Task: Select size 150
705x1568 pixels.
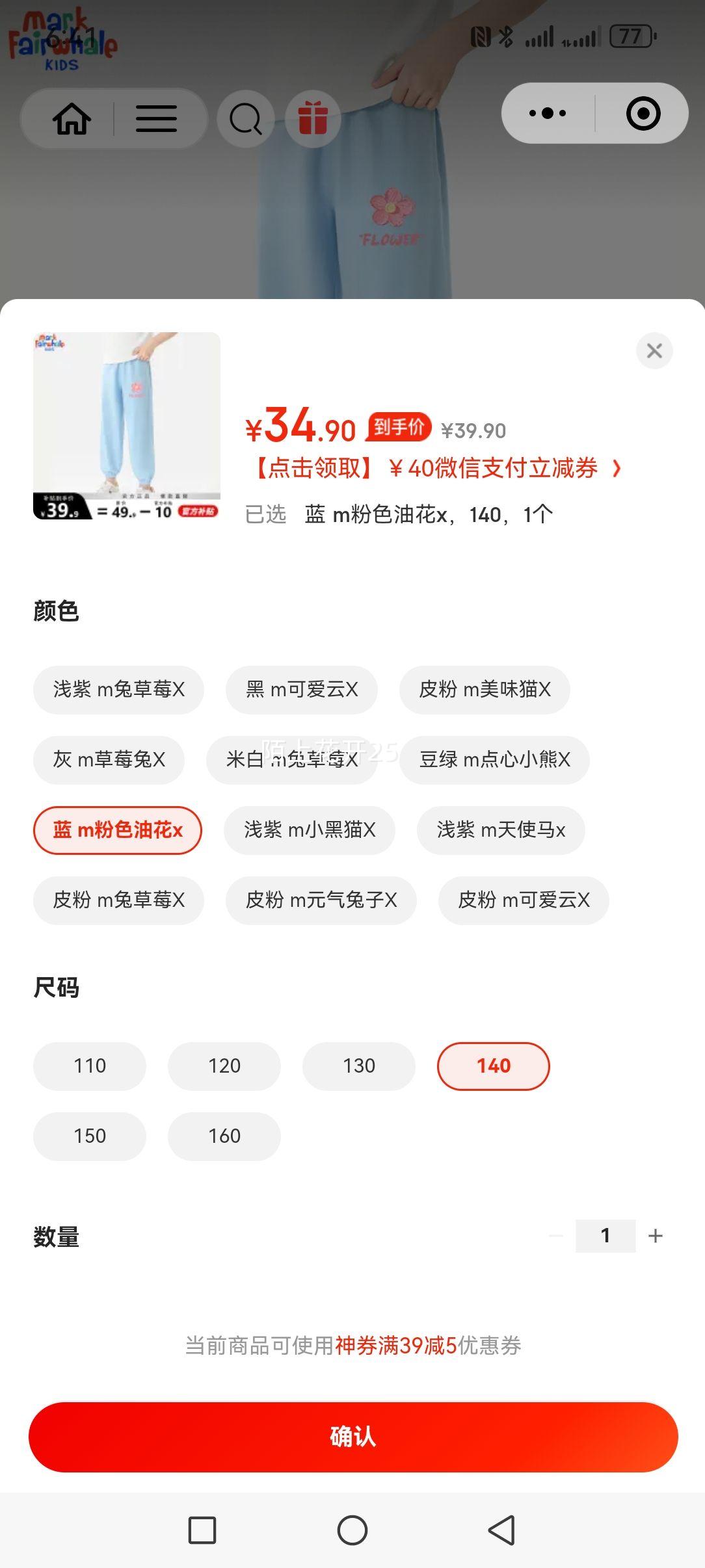Action: click(90, 1136)
